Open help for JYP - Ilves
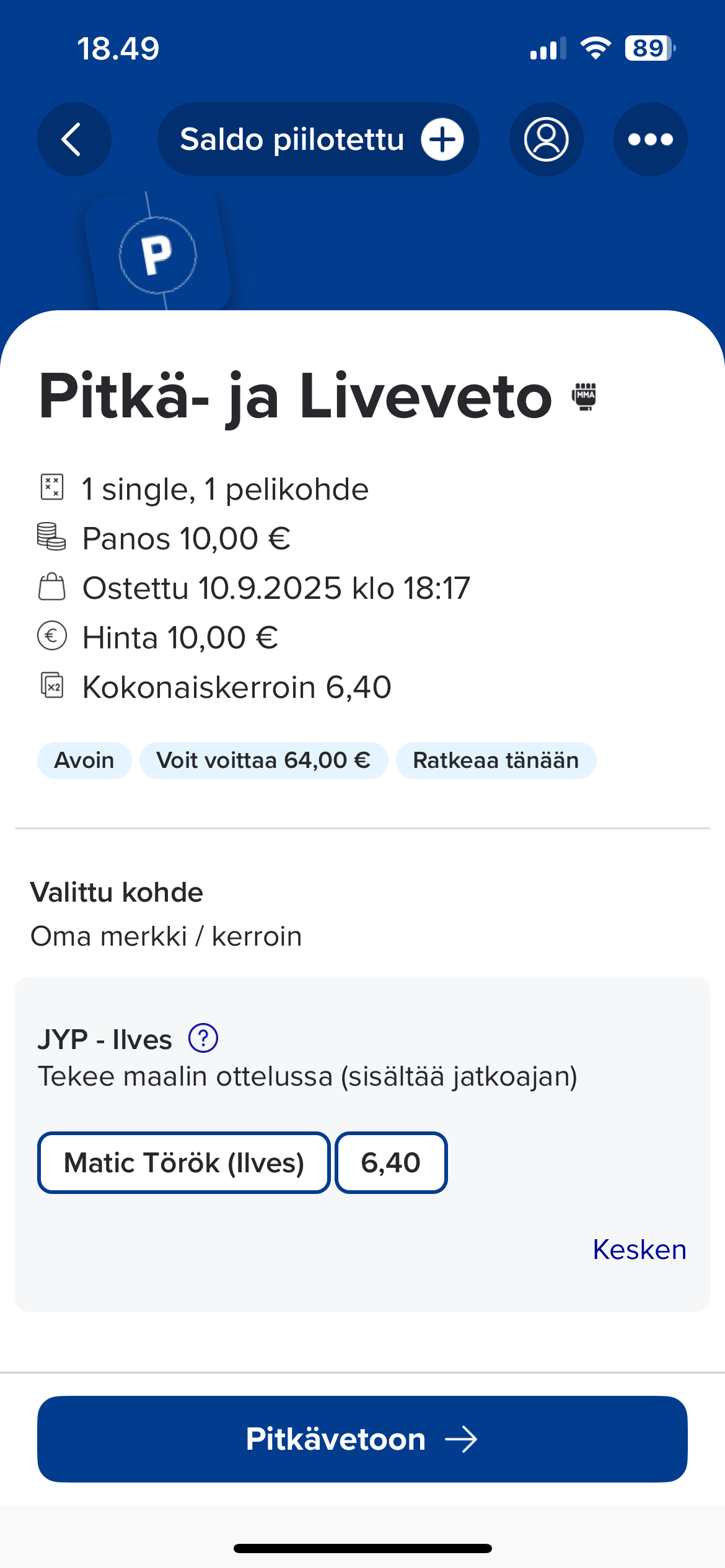Image resolution: width=725 pixels, height=1568 pixels. 203,1039
